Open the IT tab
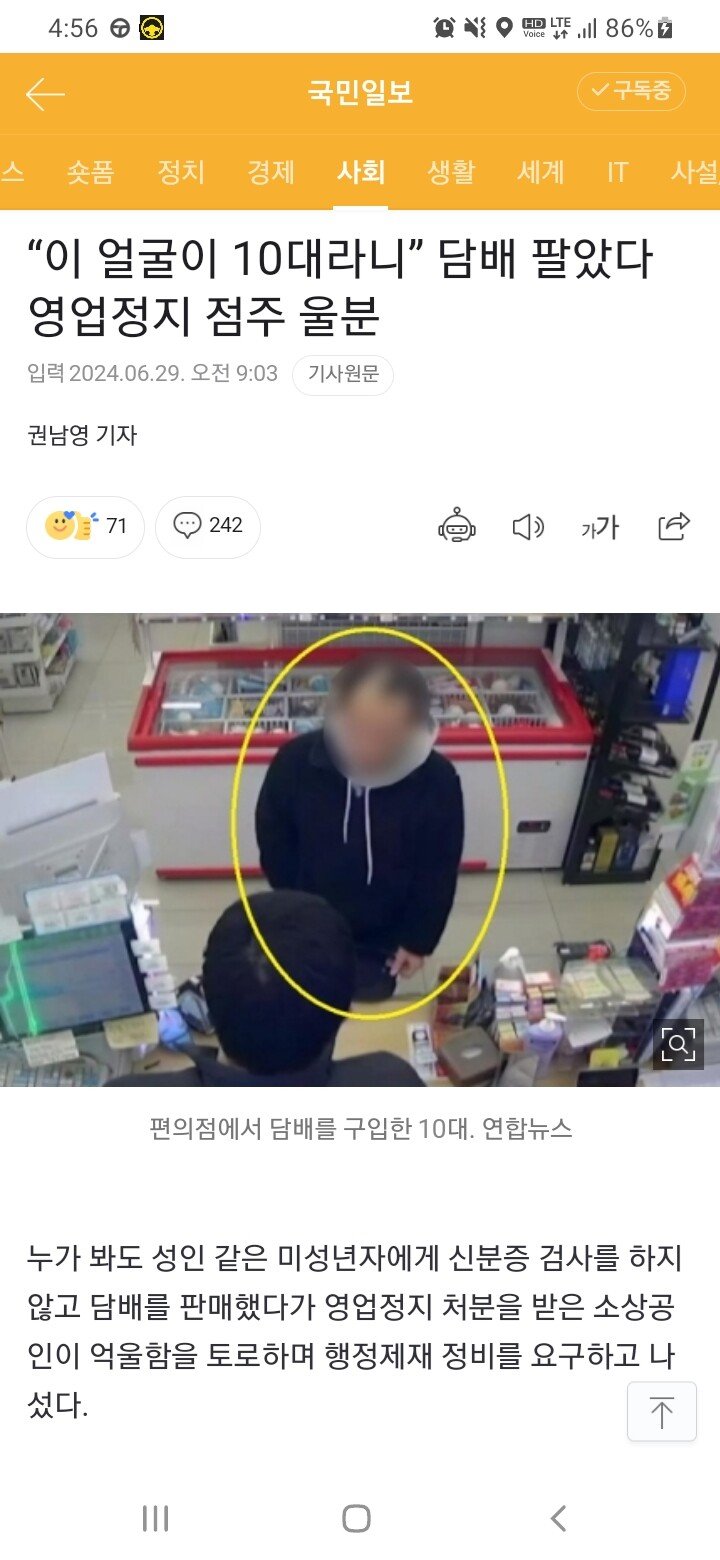720x1560 pixels. click(x=617, y=172)
